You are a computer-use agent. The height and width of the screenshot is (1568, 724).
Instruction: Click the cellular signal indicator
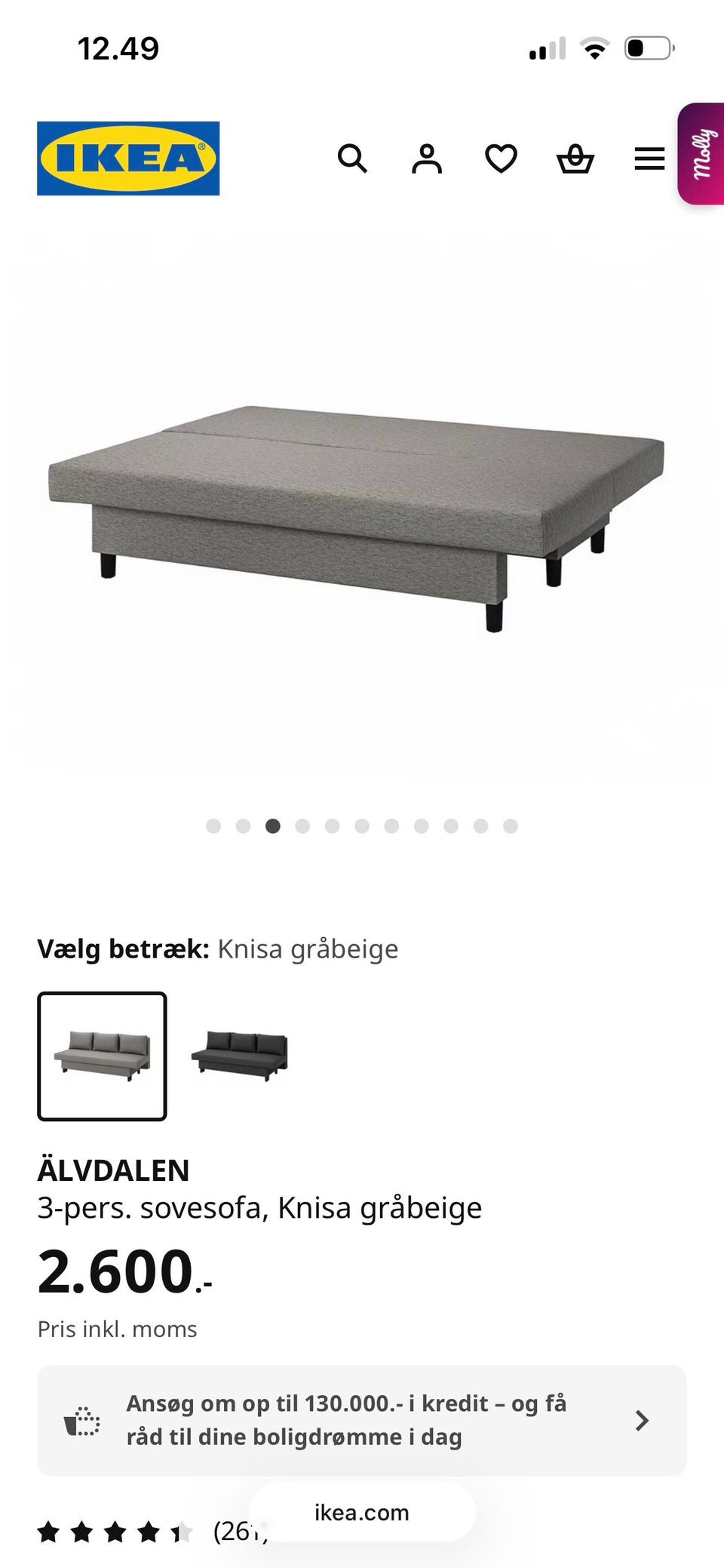pos(548,48)
